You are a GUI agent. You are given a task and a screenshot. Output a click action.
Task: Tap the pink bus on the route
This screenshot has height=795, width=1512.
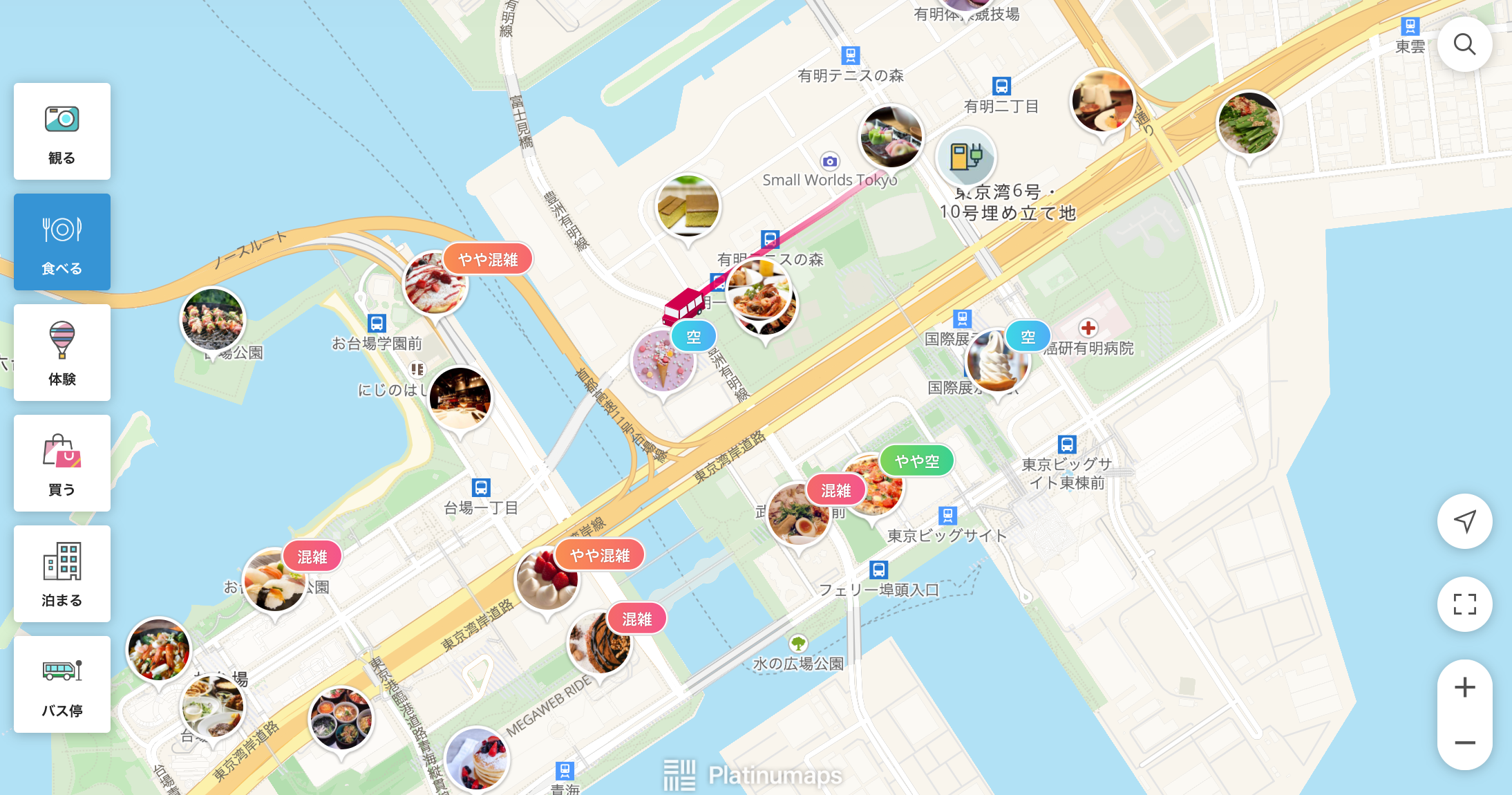(x=684, y=306)
